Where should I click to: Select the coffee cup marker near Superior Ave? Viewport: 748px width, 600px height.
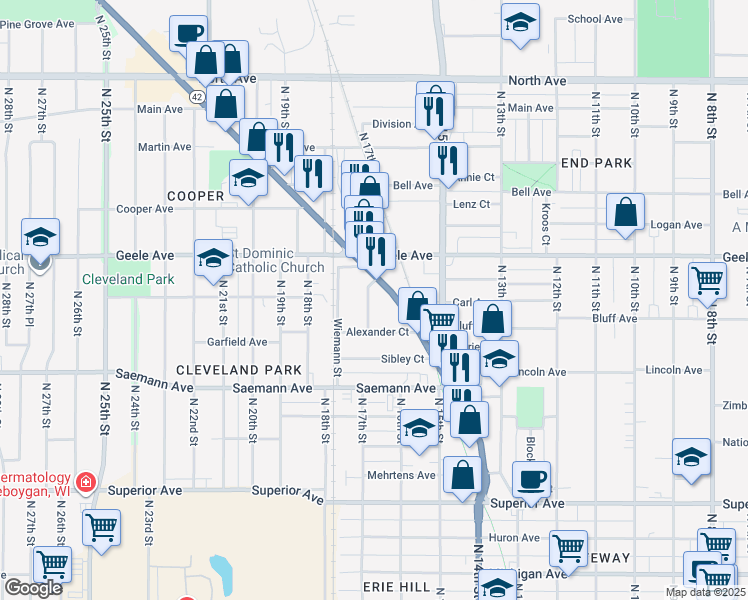click(x=532, y=479)
